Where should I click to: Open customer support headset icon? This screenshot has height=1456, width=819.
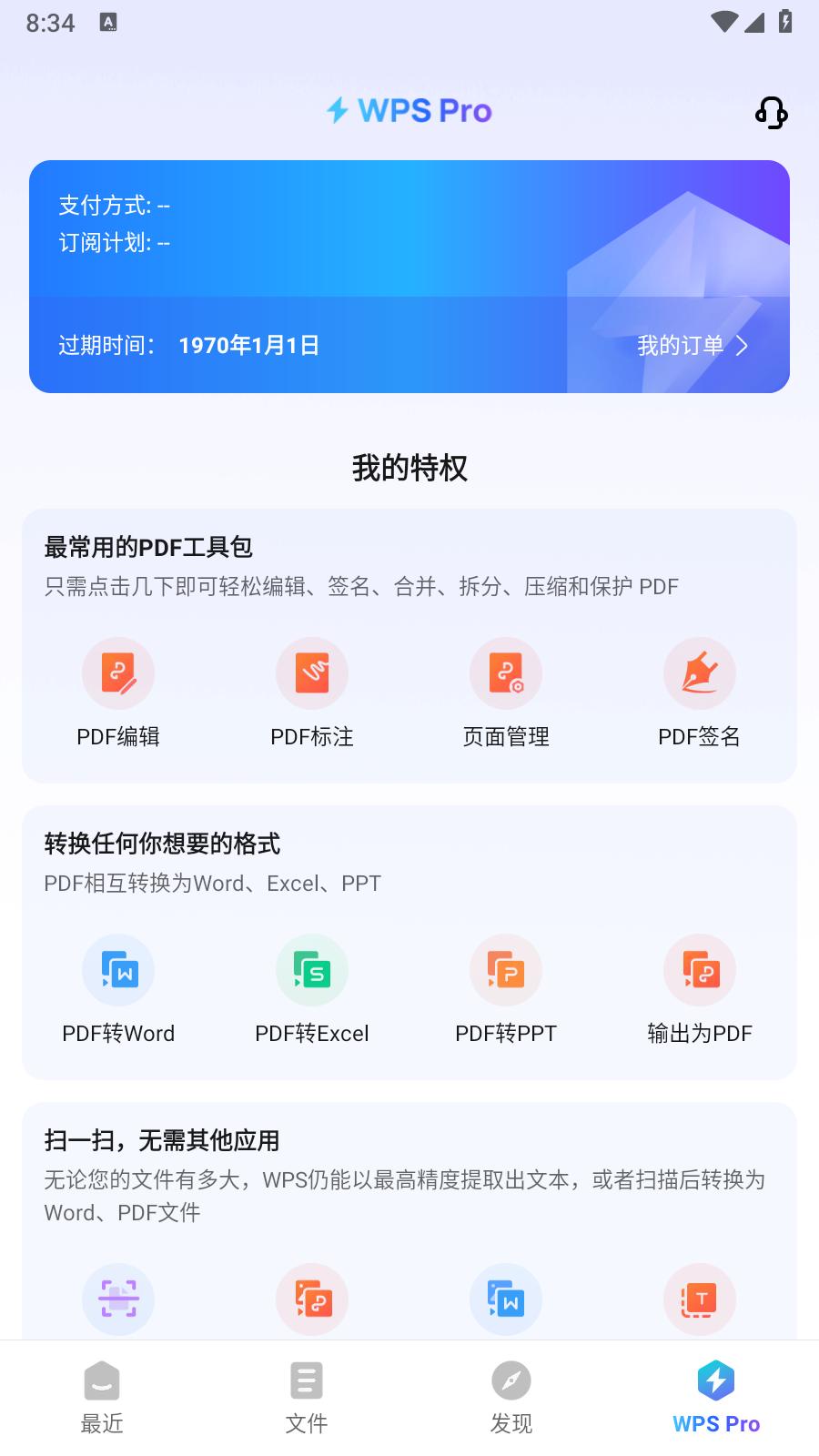click(771, 113)
